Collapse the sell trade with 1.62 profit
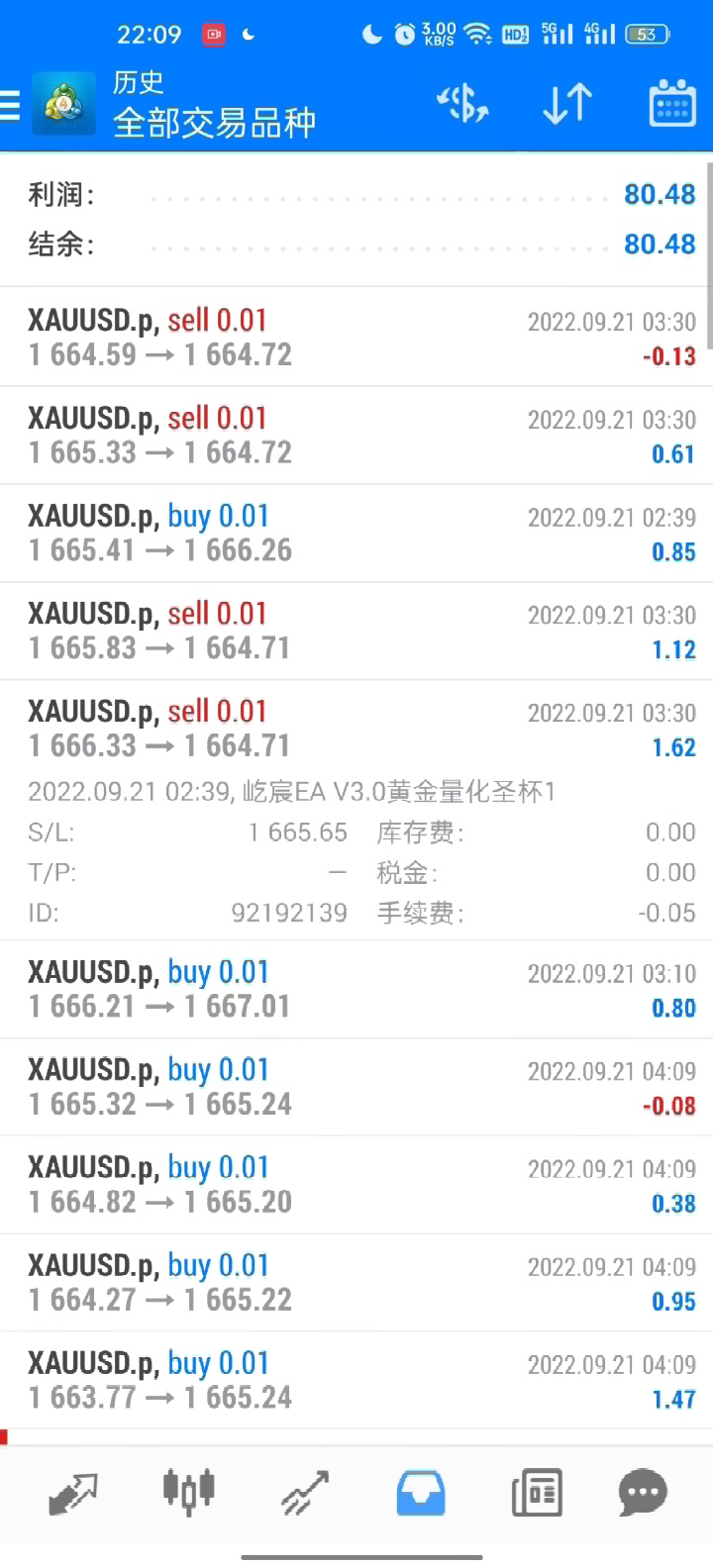The height and width of the screenshot is (1568, 713). tap(356, 729)
